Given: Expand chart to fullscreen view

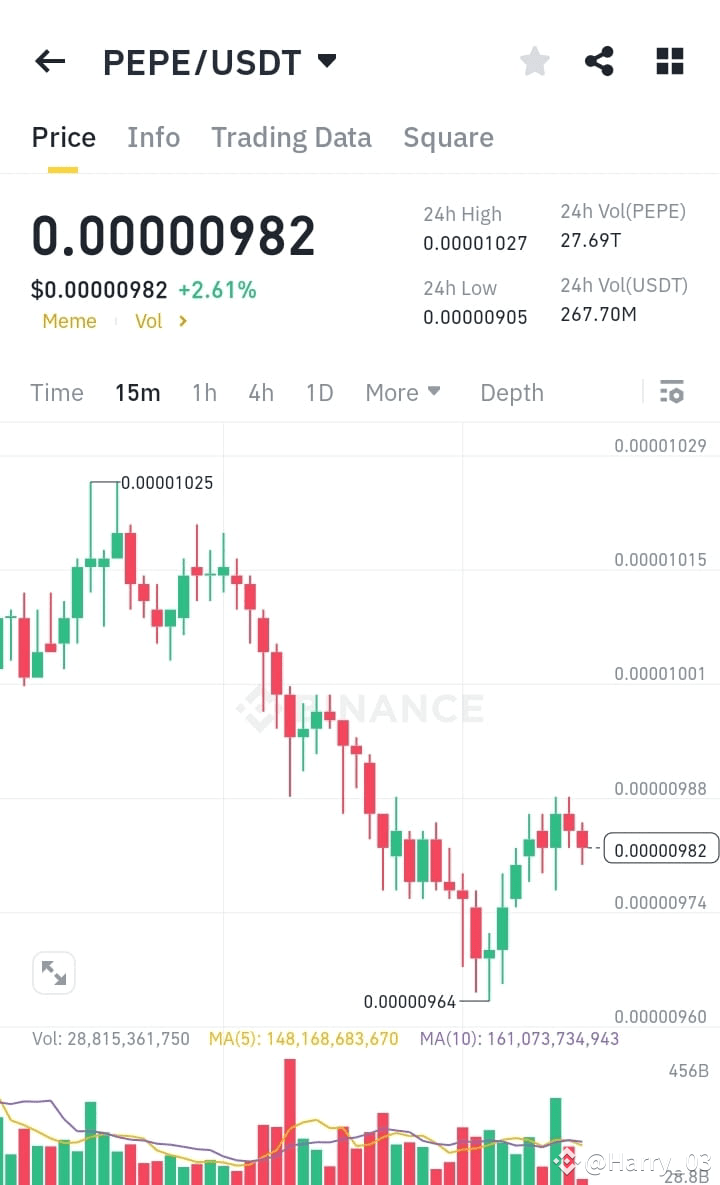Looking at the screenshot, I should click(53, 972).
